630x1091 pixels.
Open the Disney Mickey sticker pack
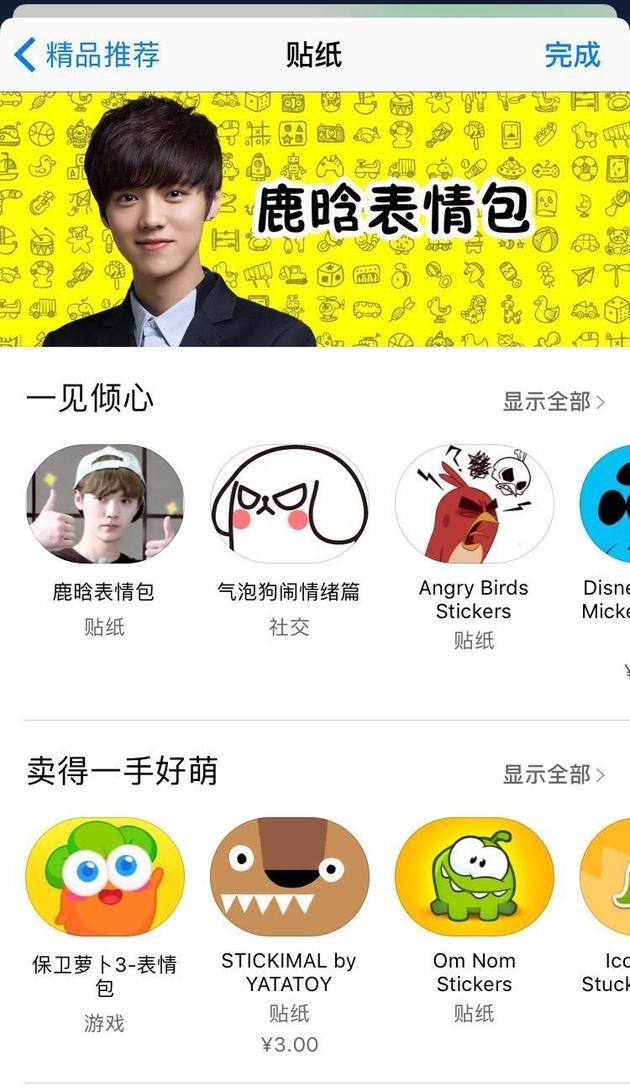(x=607, y=505)
